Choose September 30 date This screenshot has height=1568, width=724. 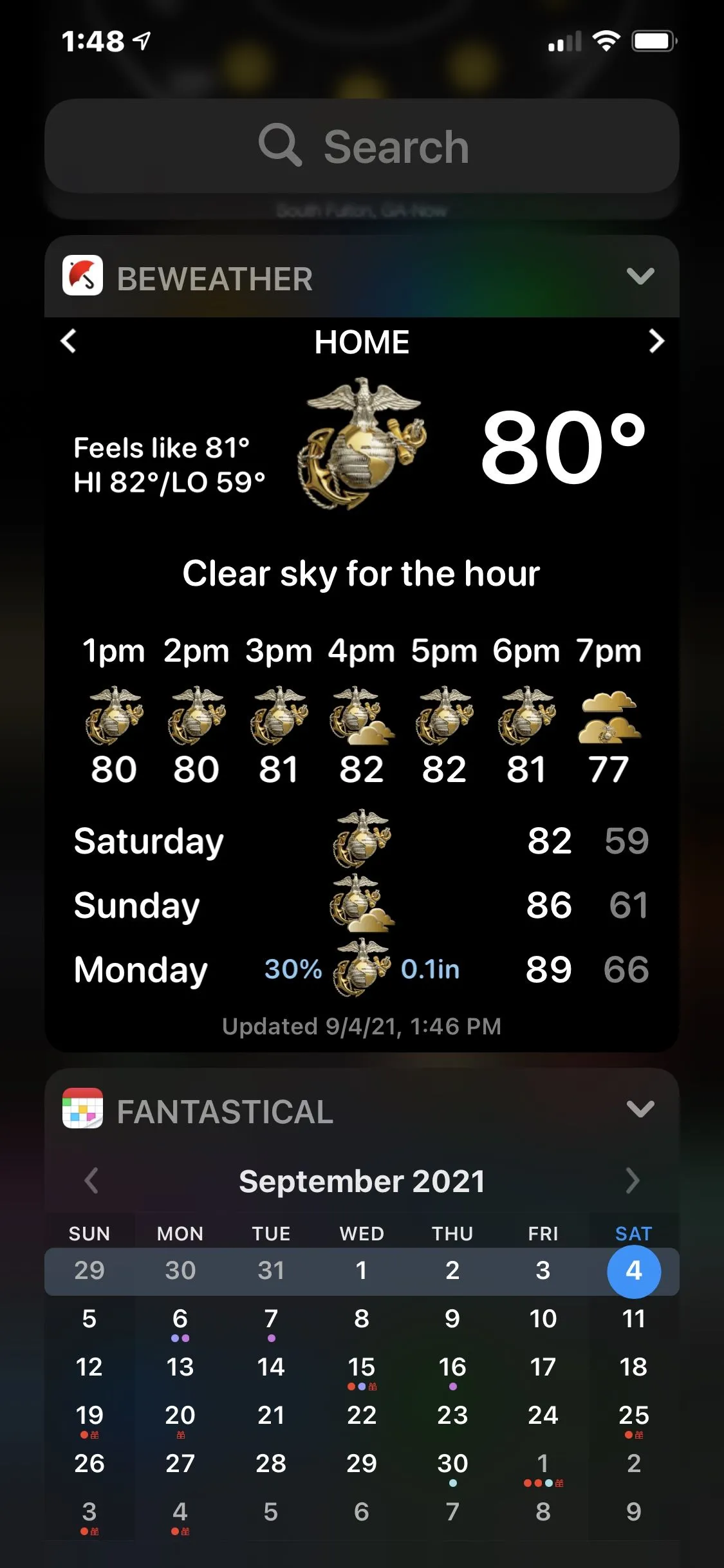tap(452, 1465)
